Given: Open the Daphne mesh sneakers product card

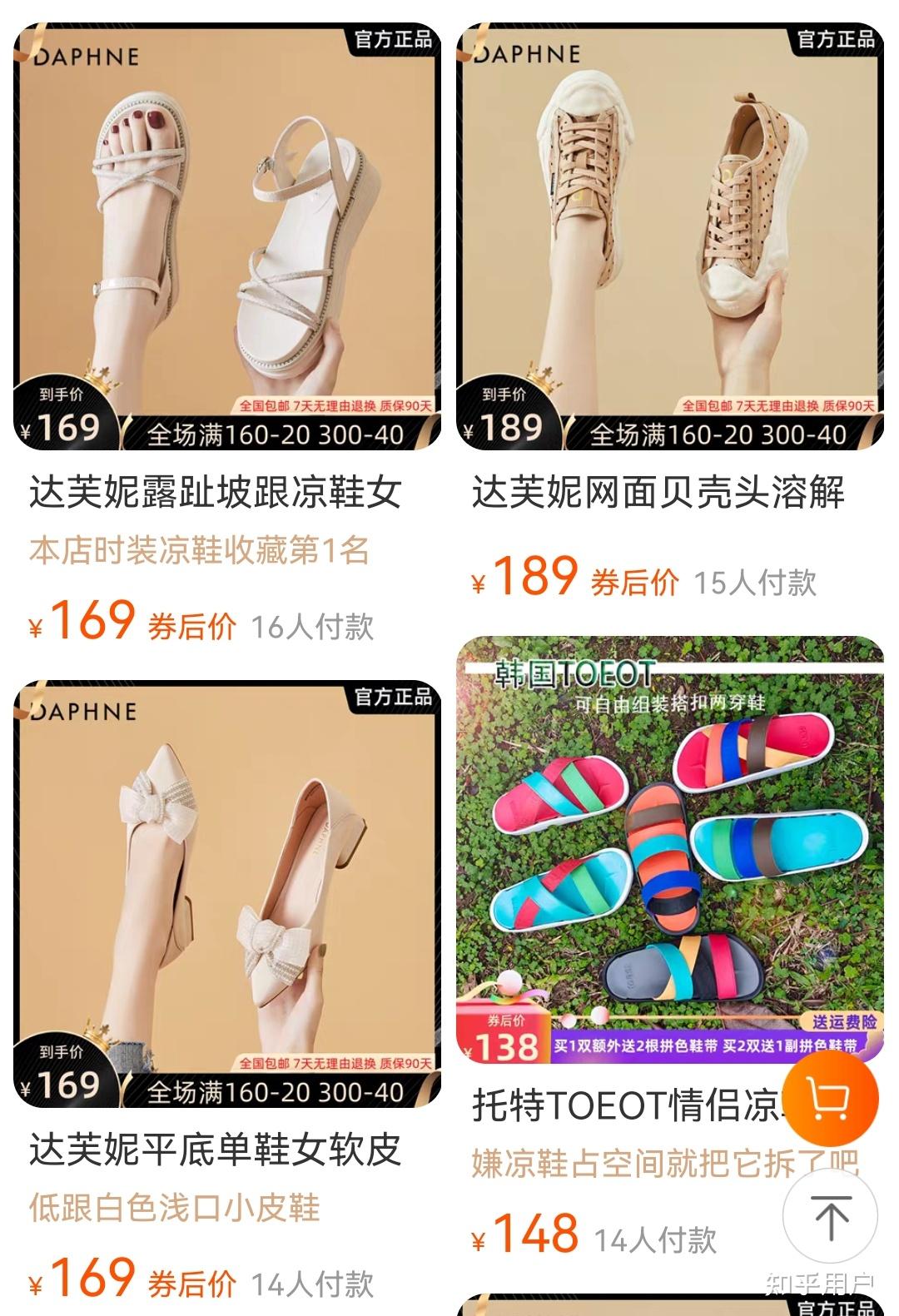Looking at the screenshot, I should click(670, 237).
